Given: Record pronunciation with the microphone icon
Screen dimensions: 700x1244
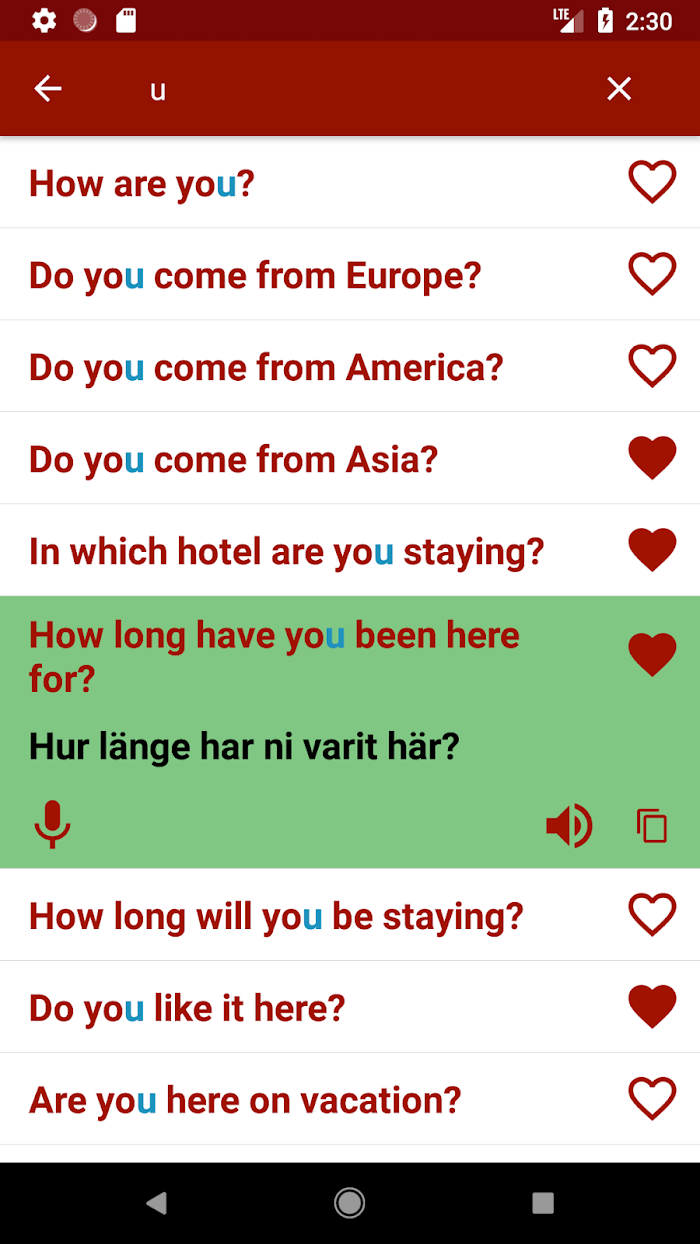Looking at the screenshot, I should (52, 825).
